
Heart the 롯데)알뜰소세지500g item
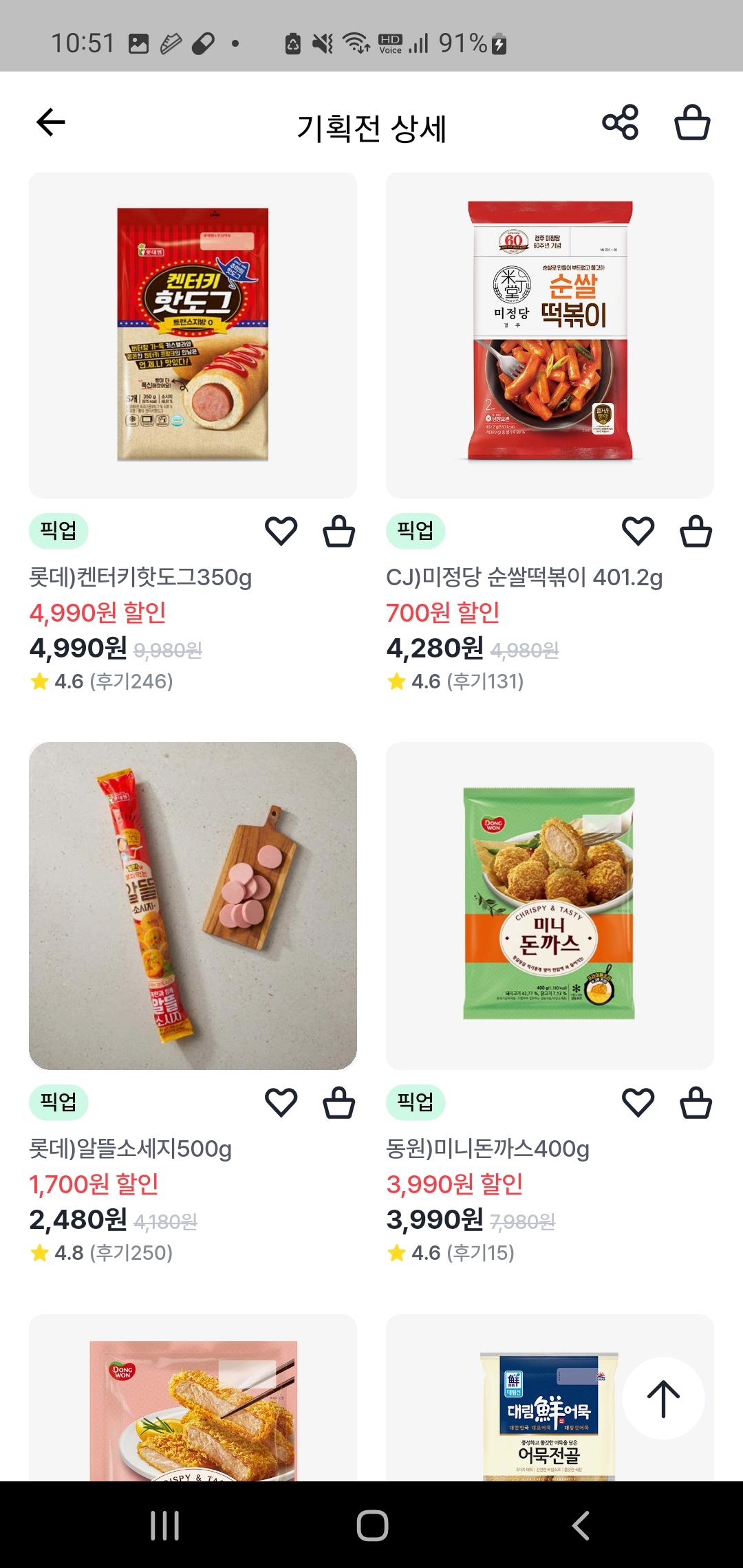[281, 1103]
